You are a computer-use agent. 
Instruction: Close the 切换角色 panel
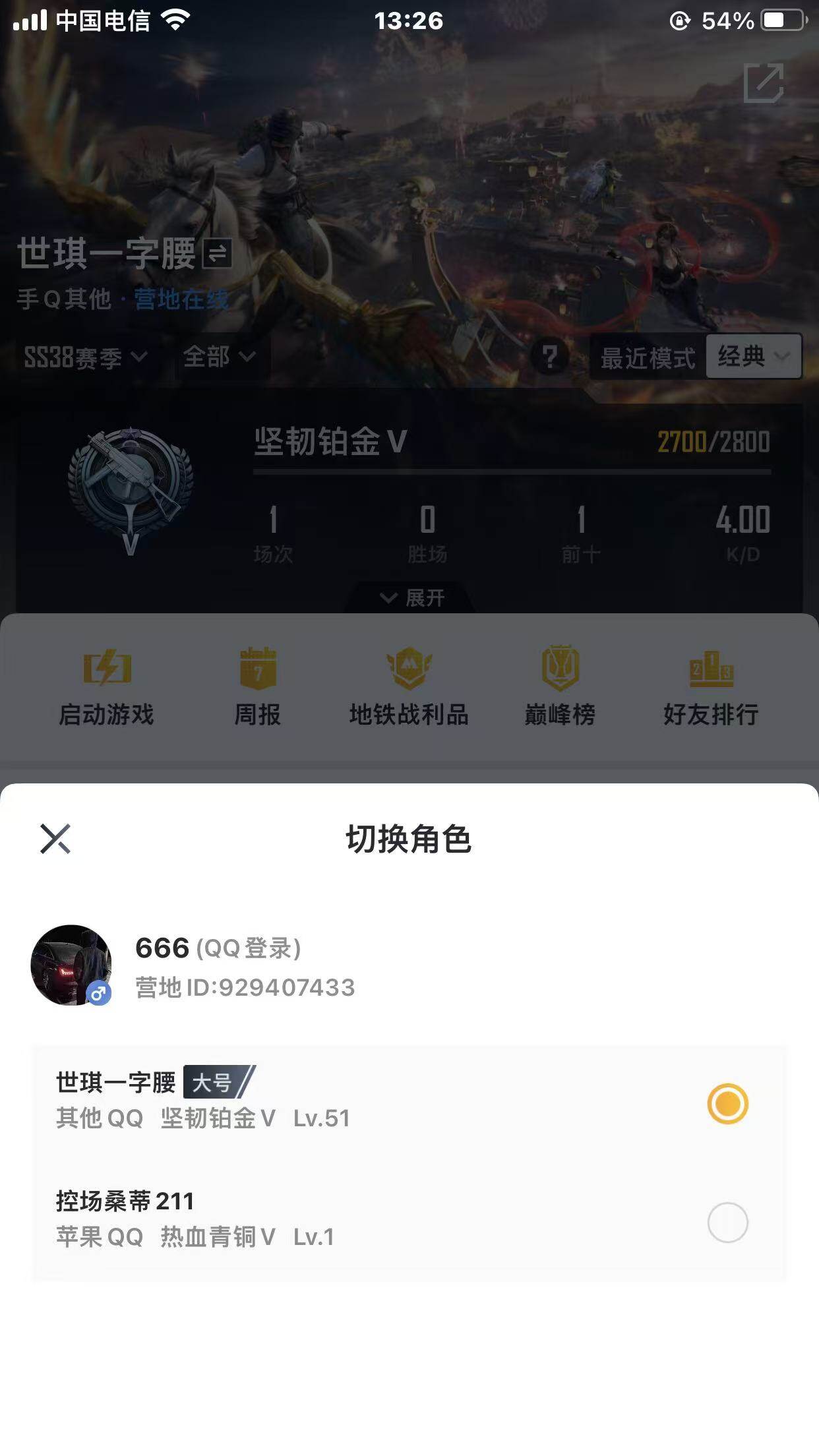[x=55, y=840]
